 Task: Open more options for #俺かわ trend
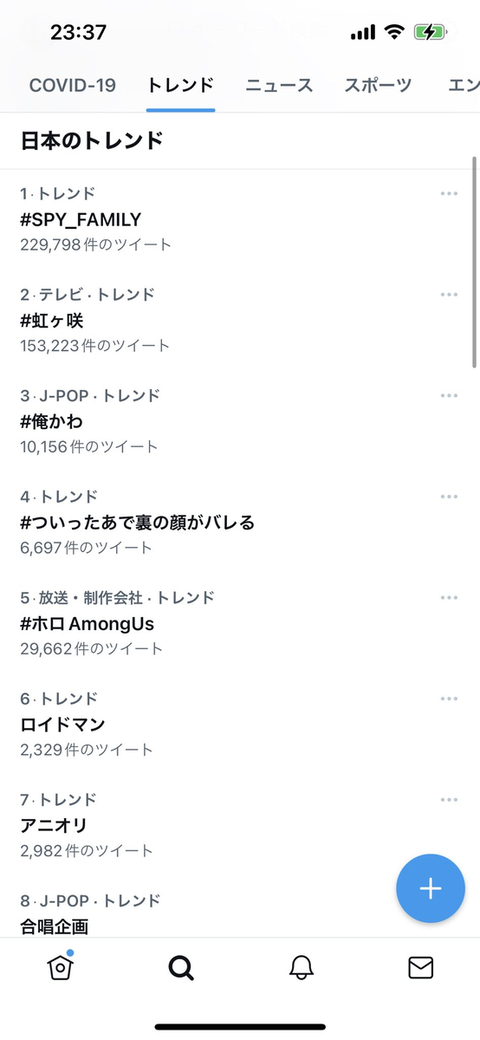pyautogui.click(x=449, y=396)
